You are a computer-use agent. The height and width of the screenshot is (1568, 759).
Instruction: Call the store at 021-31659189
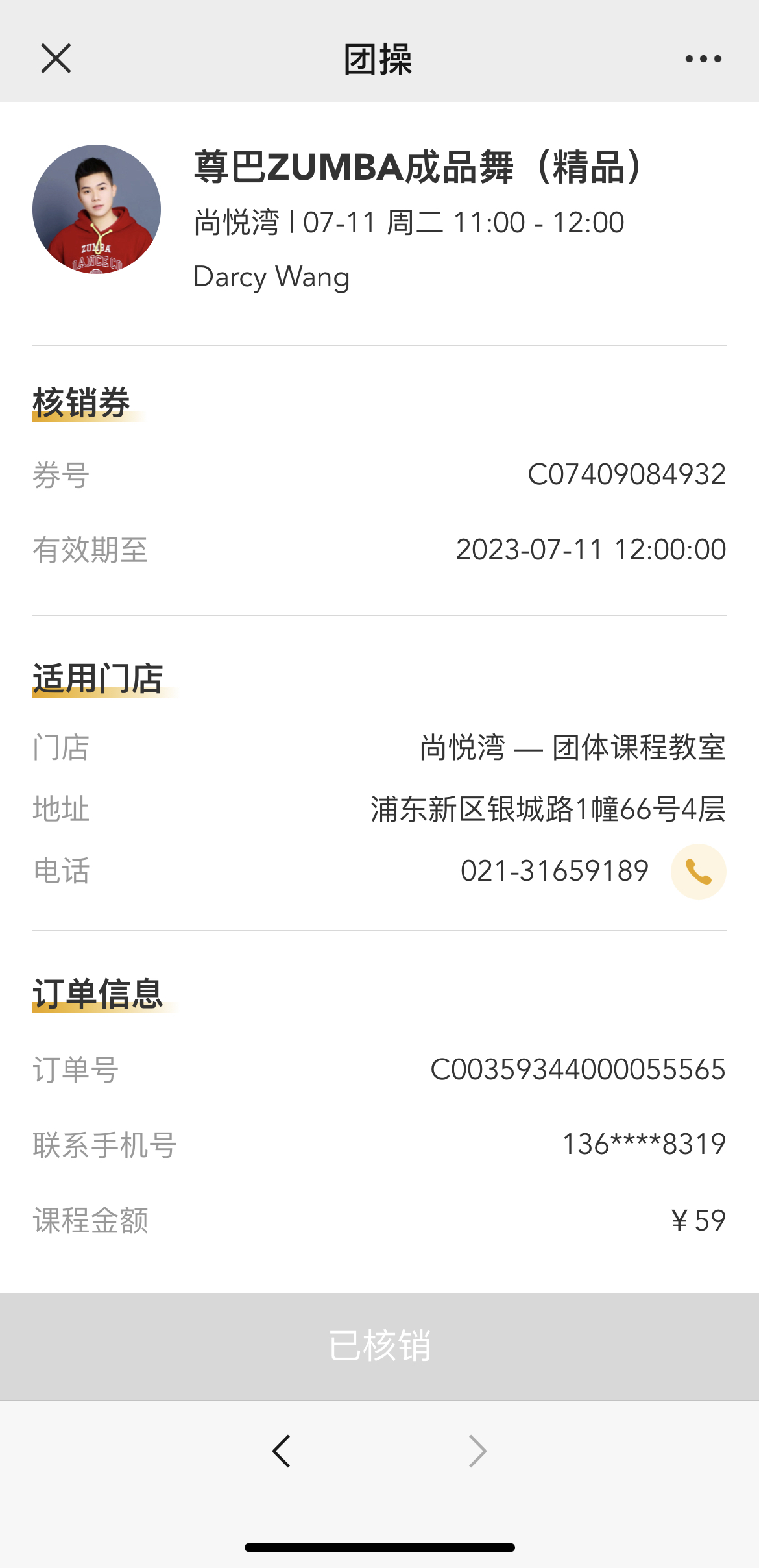coord(698,872)
